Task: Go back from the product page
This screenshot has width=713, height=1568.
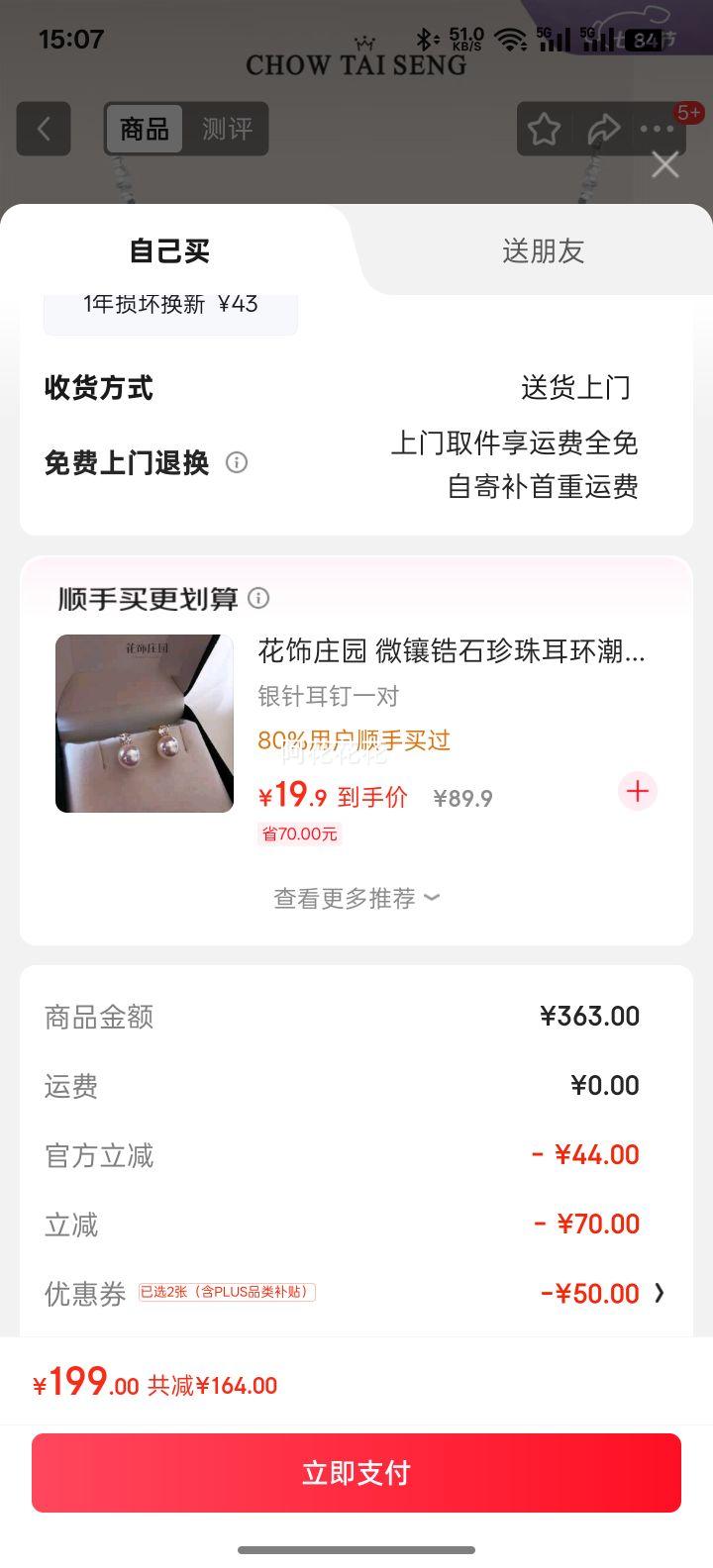Action: (44, 129)
